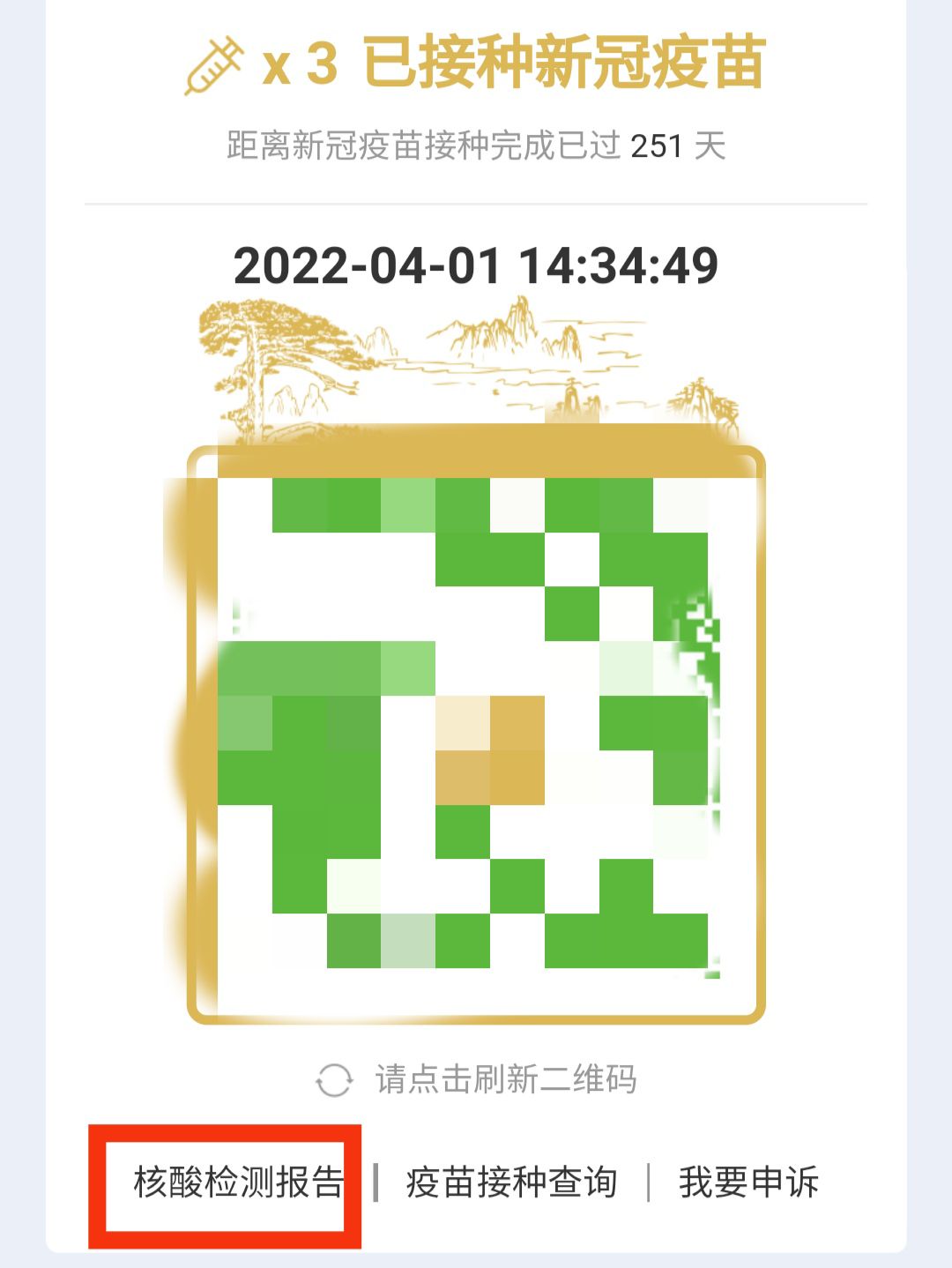952x1268 pixels.
Task: Tap 我要申诉 to file an appeal
Action: (x=748, y=1182)
